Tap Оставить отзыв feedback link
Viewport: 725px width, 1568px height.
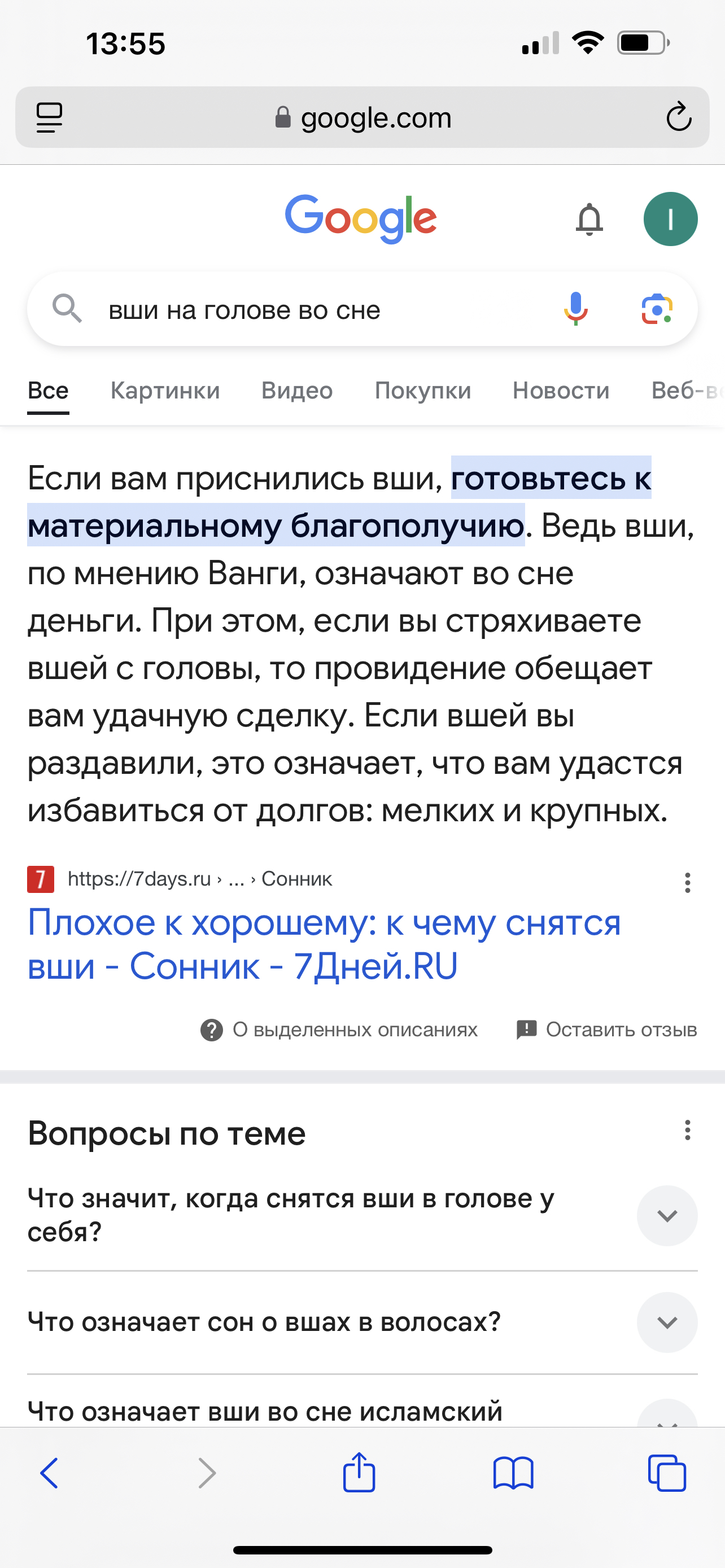607,1030
